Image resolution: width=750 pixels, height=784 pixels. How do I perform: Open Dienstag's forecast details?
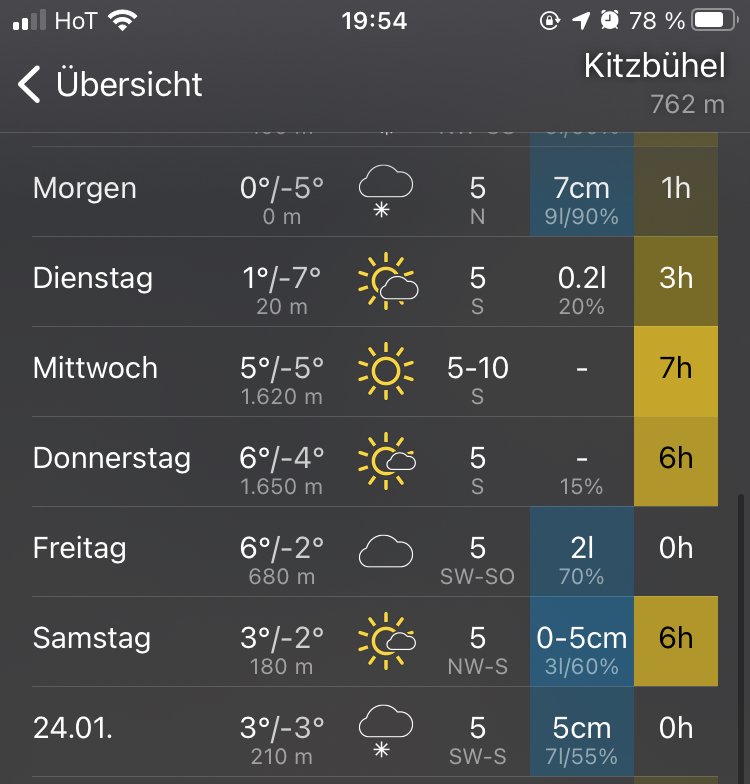(93, 278)
